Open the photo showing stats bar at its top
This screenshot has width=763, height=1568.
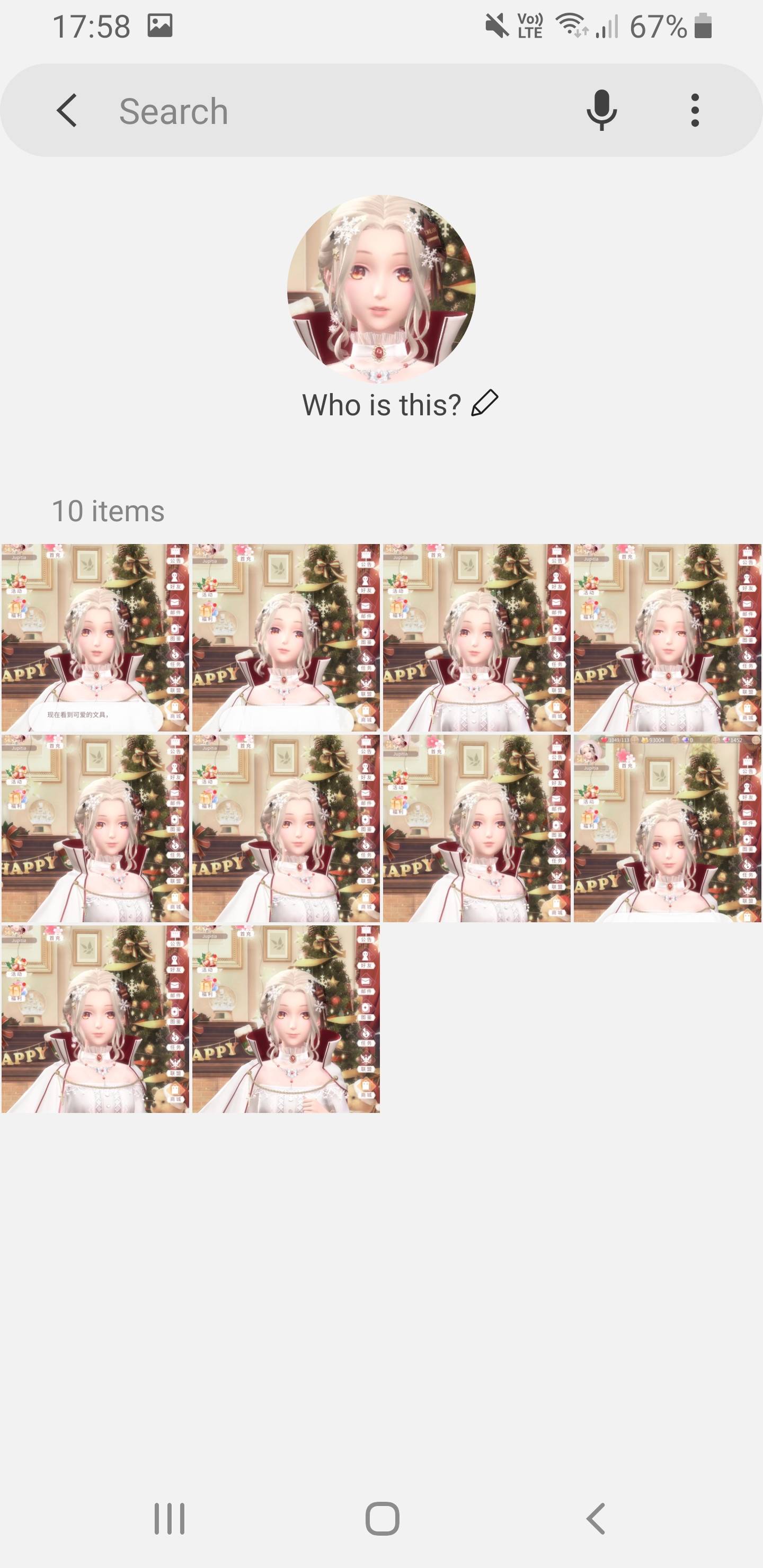[667, 828]
